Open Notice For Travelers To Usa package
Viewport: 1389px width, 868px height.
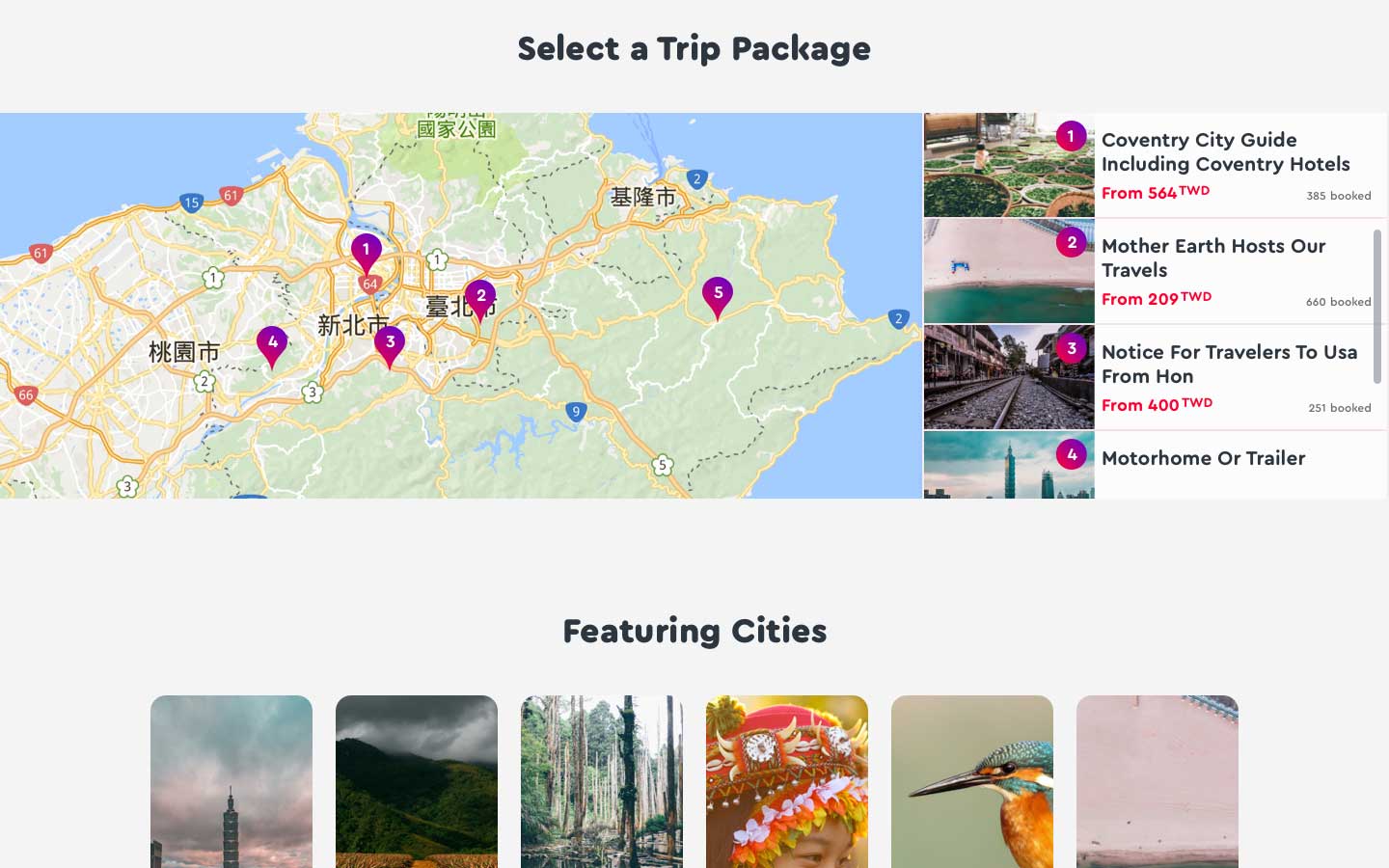click(1229, 365)
